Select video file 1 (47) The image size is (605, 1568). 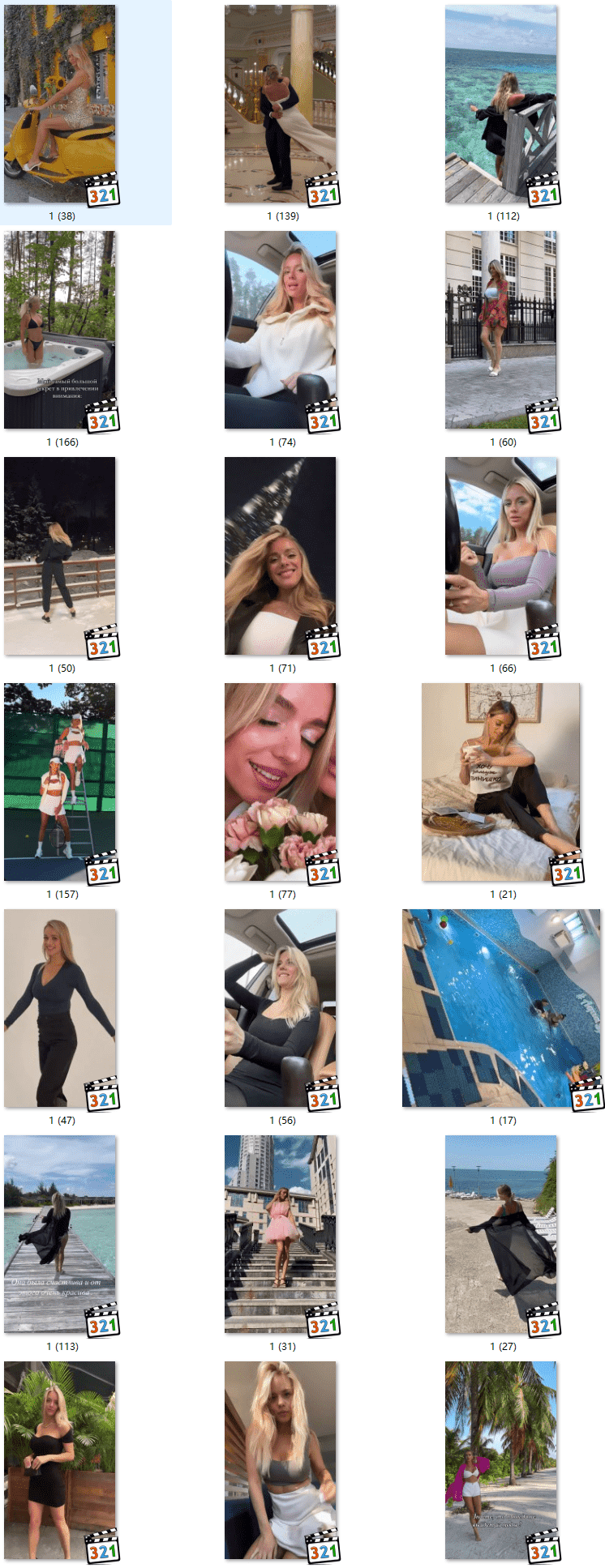[x=60, y=1008]
